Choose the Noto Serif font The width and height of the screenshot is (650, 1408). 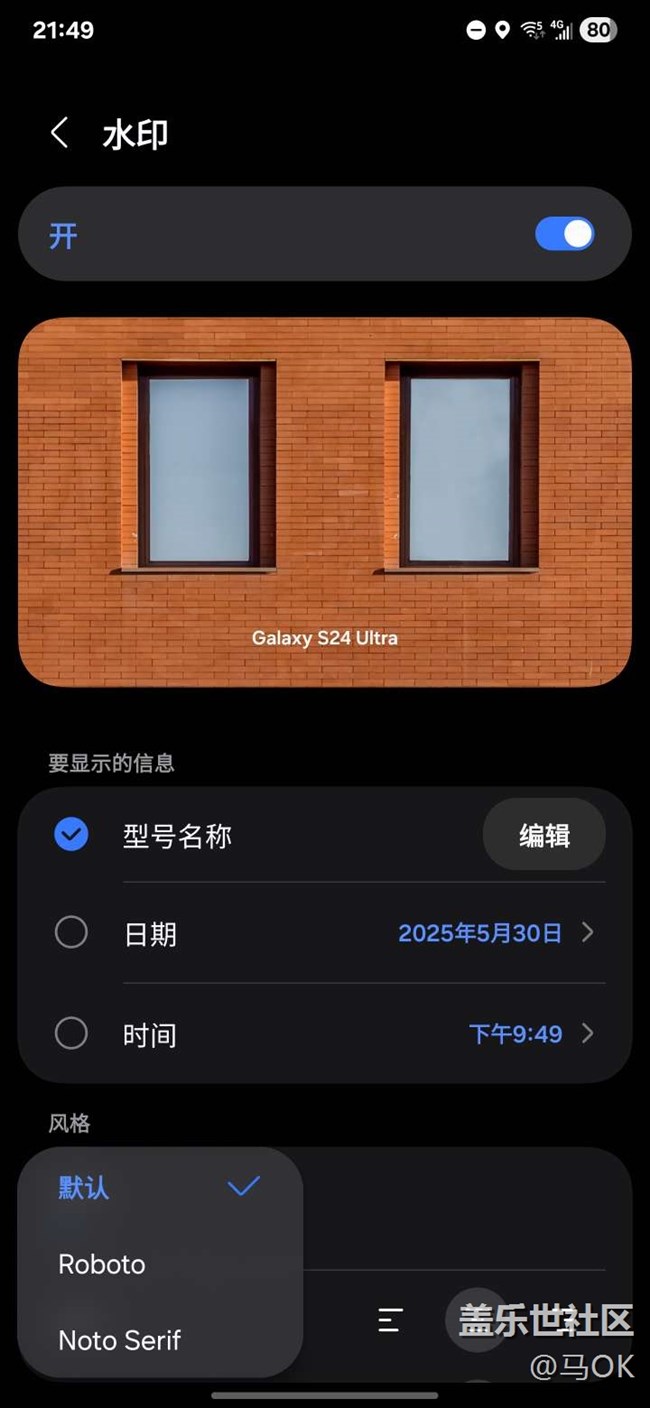[x=120, y=1340]
